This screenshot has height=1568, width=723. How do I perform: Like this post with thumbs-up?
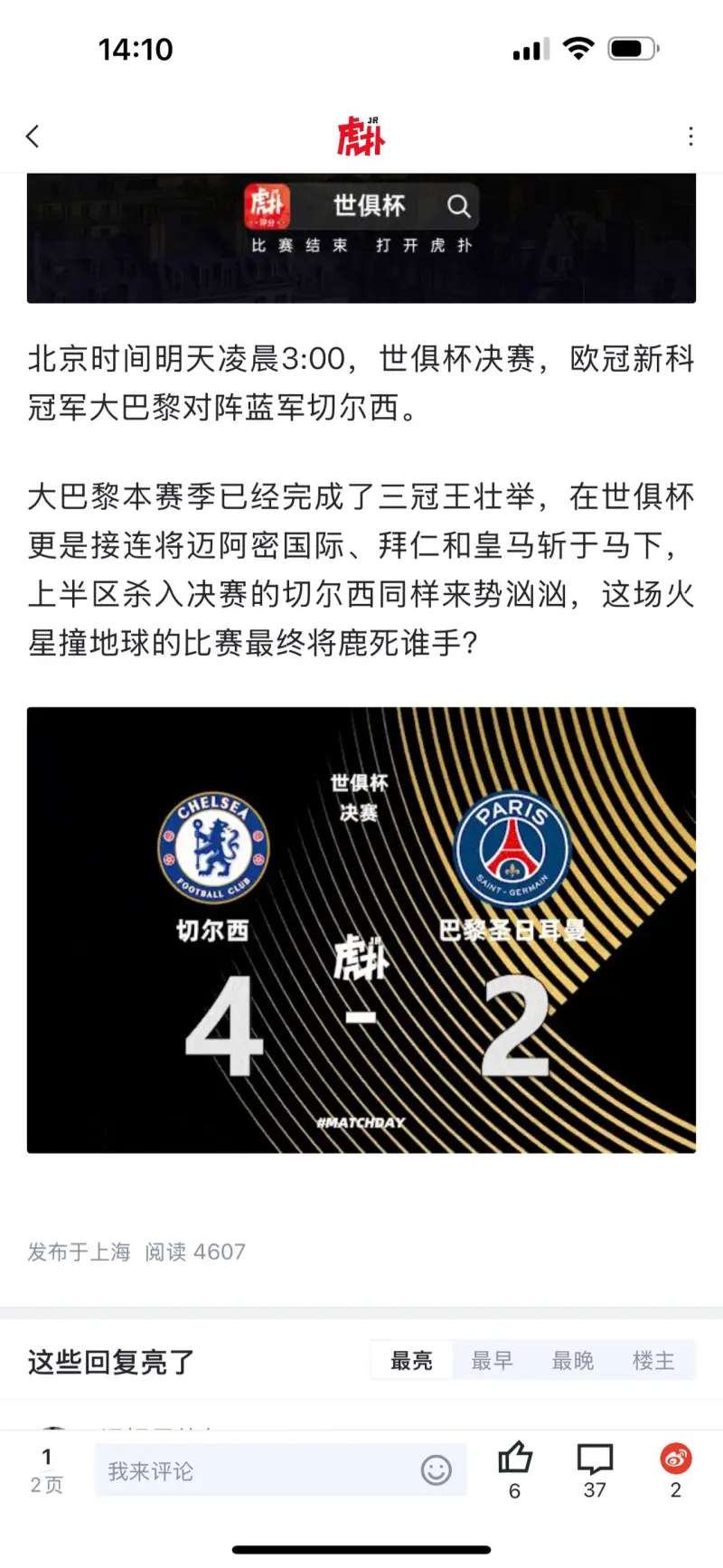tap(514, 1459)
